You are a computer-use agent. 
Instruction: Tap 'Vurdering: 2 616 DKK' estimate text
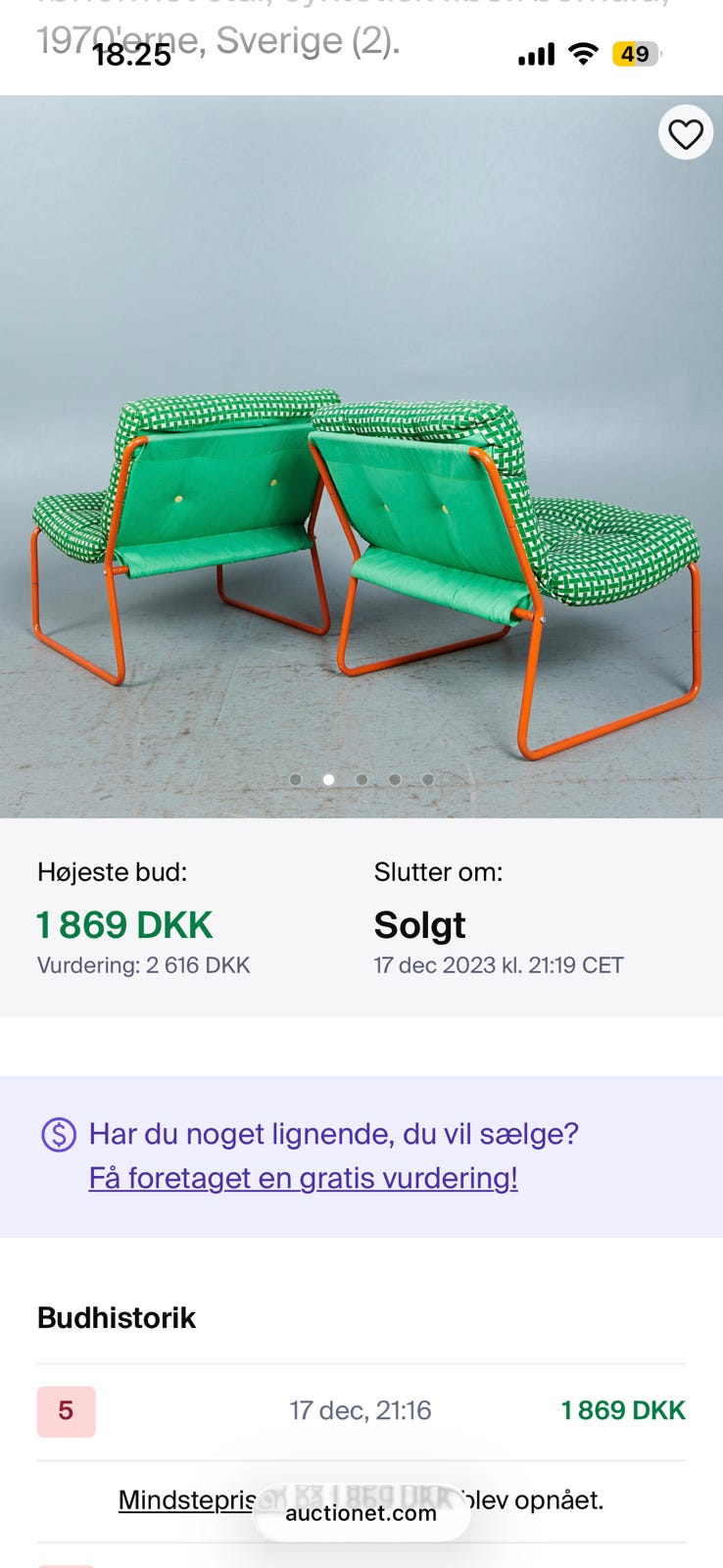click(142, 965)
